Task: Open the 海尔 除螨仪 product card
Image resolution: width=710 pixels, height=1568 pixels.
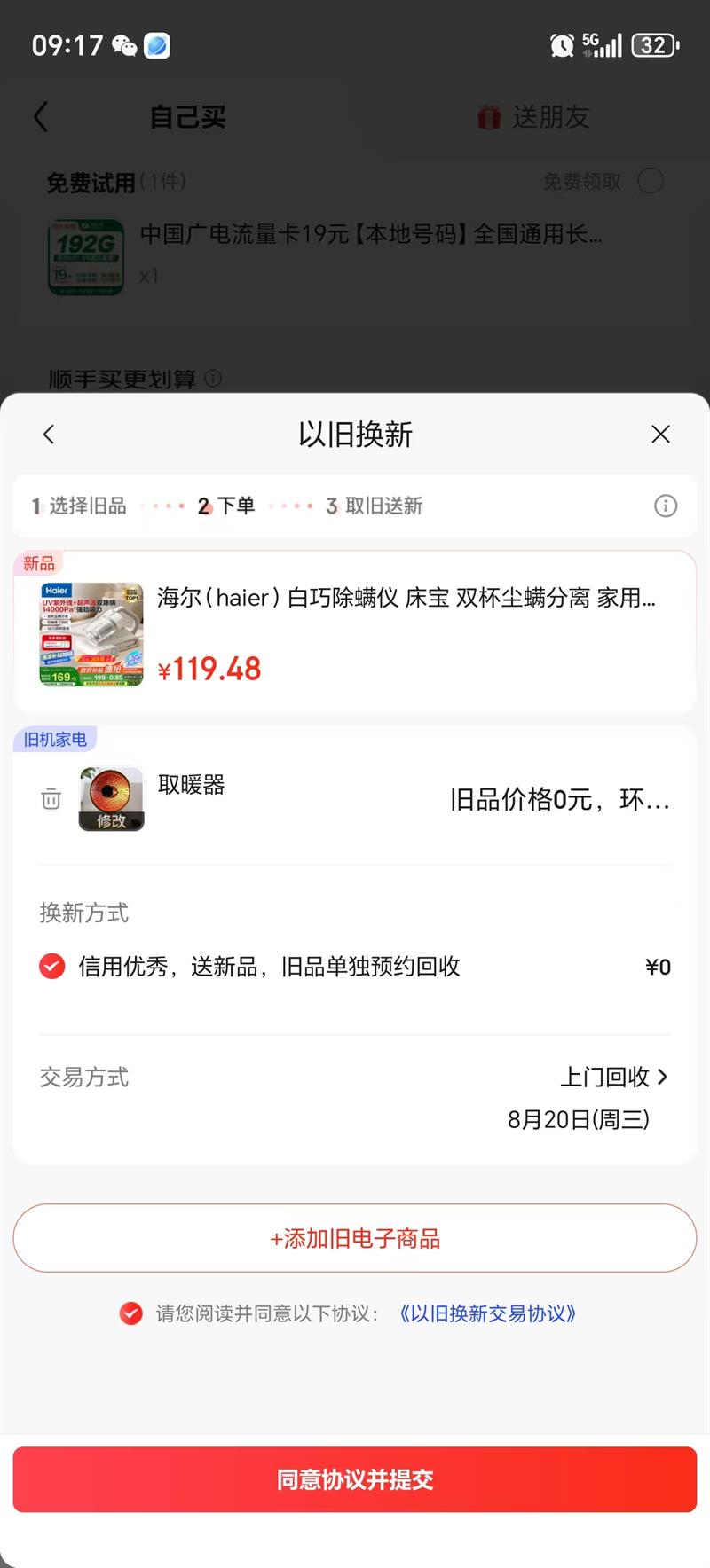Action: tap(355, 631)
